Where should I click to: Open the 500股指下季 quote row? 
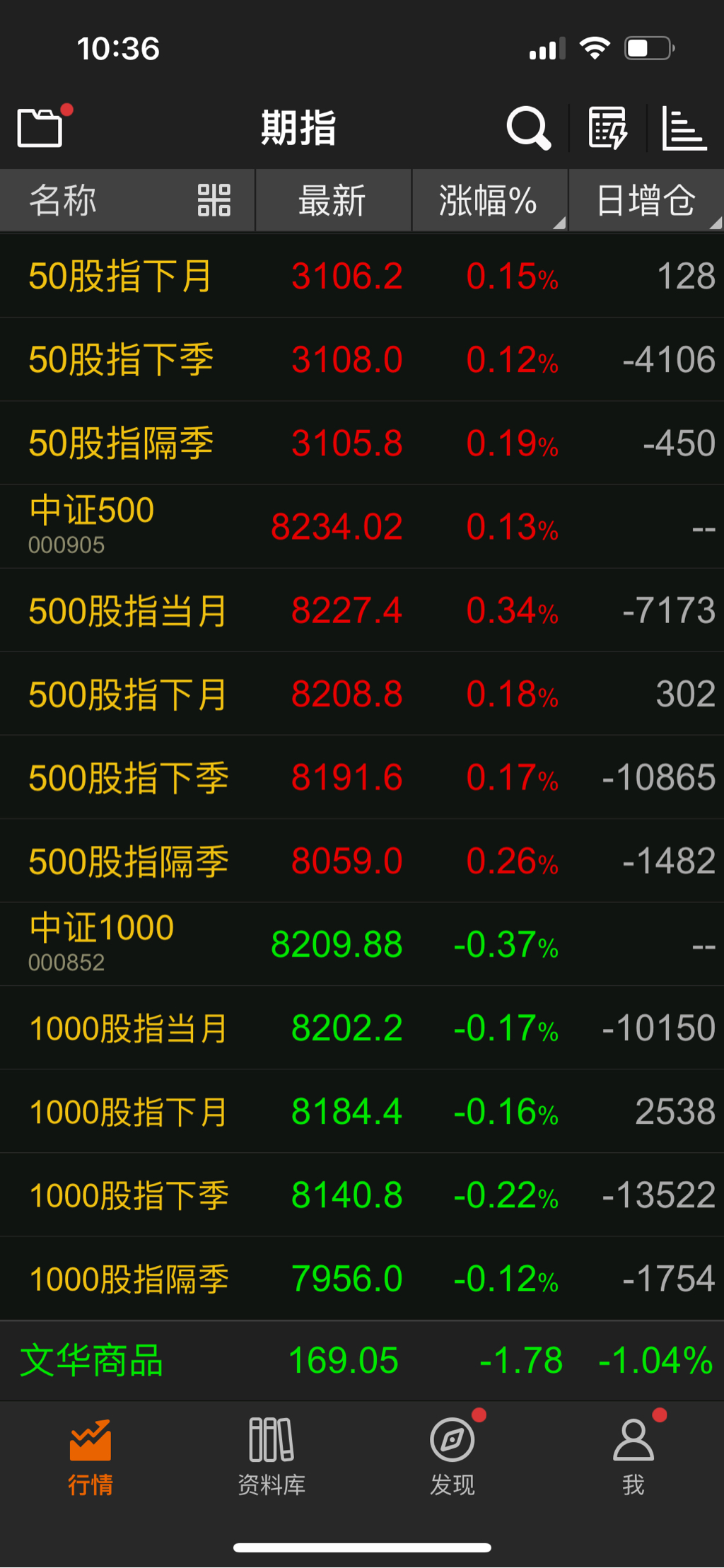coord(362,778)
